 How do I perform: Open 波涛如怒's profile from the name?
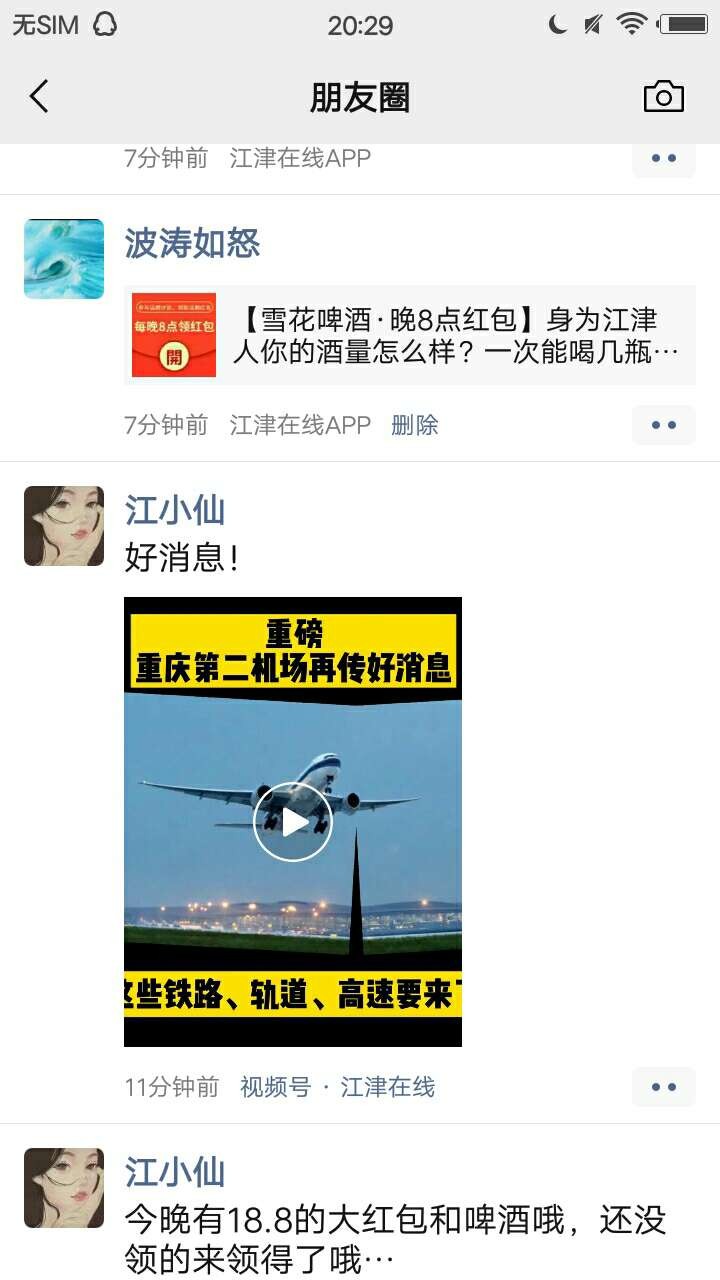click(x=192, y=243)
